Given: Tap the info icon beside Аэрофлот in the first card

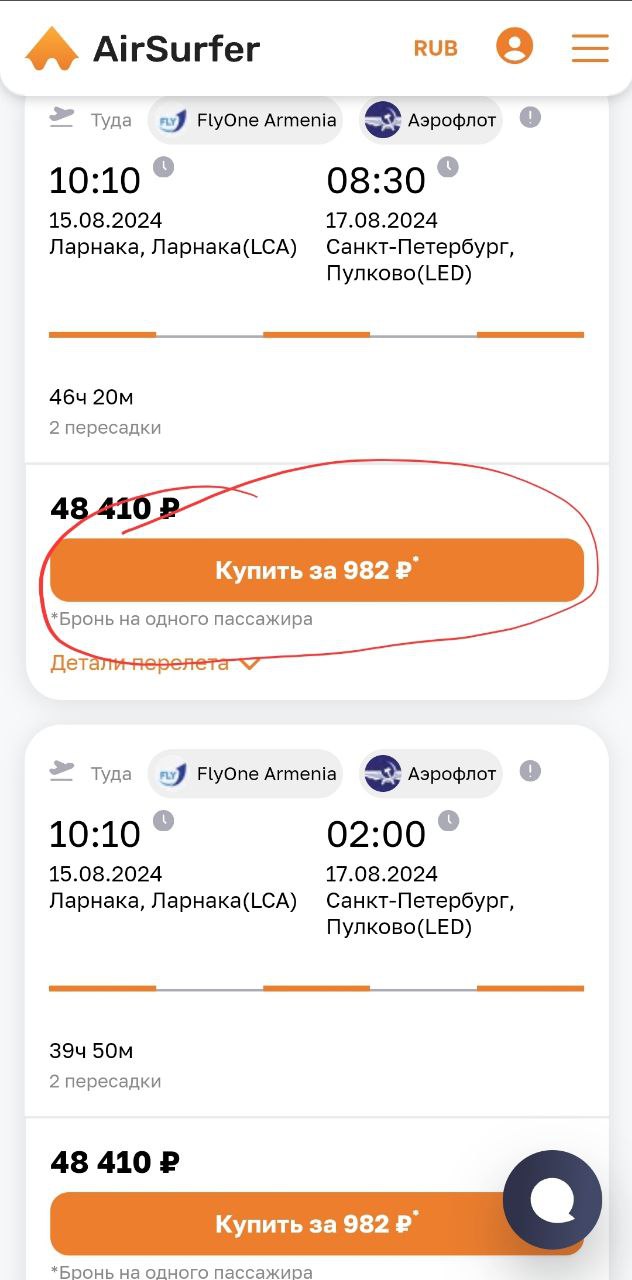Looking at the screenshot, I should 530,118.
